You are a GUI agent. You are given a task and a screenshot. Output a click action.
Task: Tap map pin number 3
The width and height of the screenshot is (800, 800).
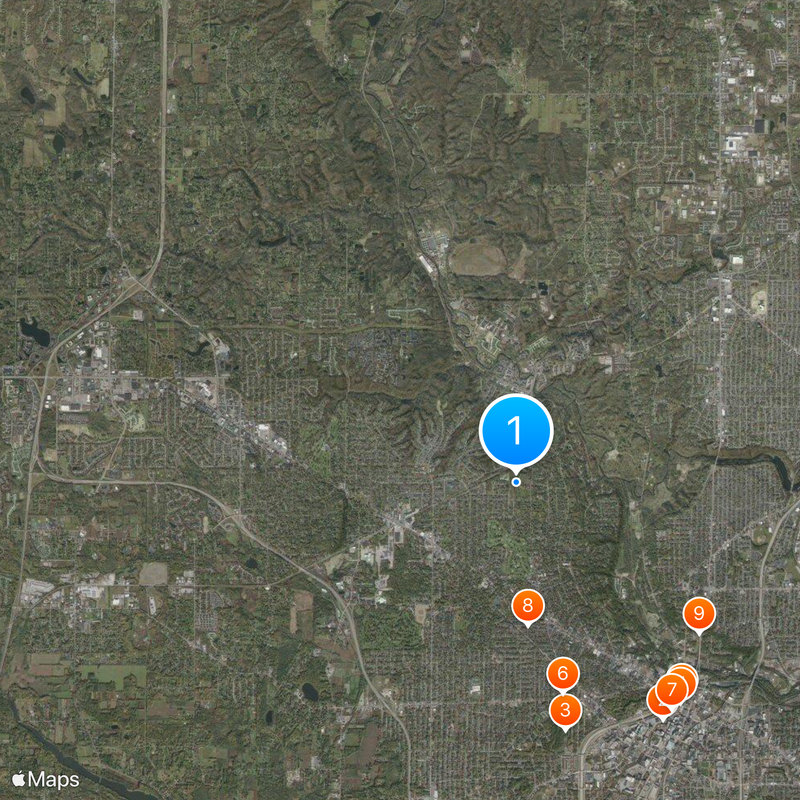(x=566, y=711)
